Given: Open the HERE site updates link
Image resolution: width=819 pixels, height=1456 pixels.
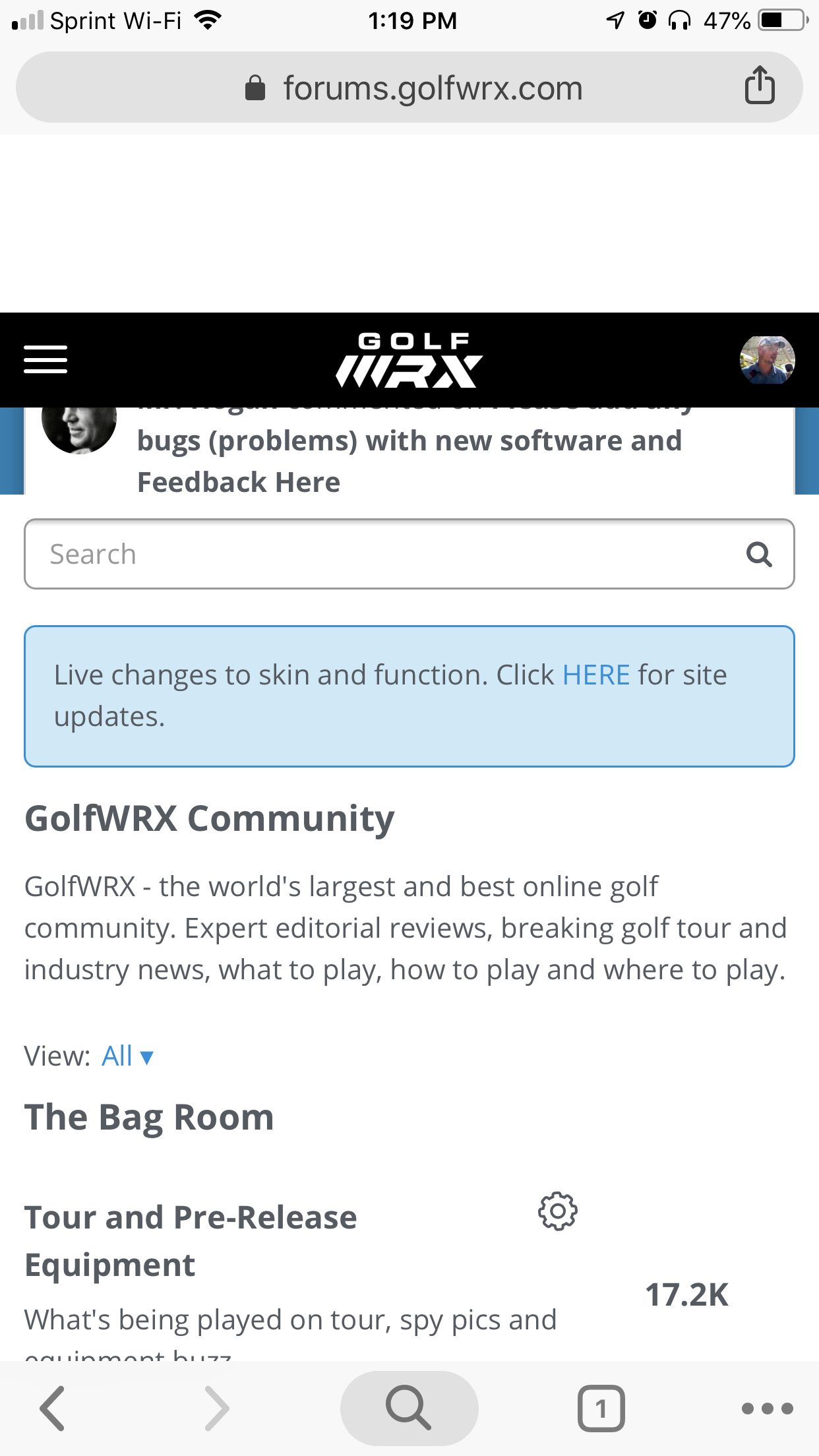Looking at the screenshot, I should pyautogui.click(x=596, y=675).
